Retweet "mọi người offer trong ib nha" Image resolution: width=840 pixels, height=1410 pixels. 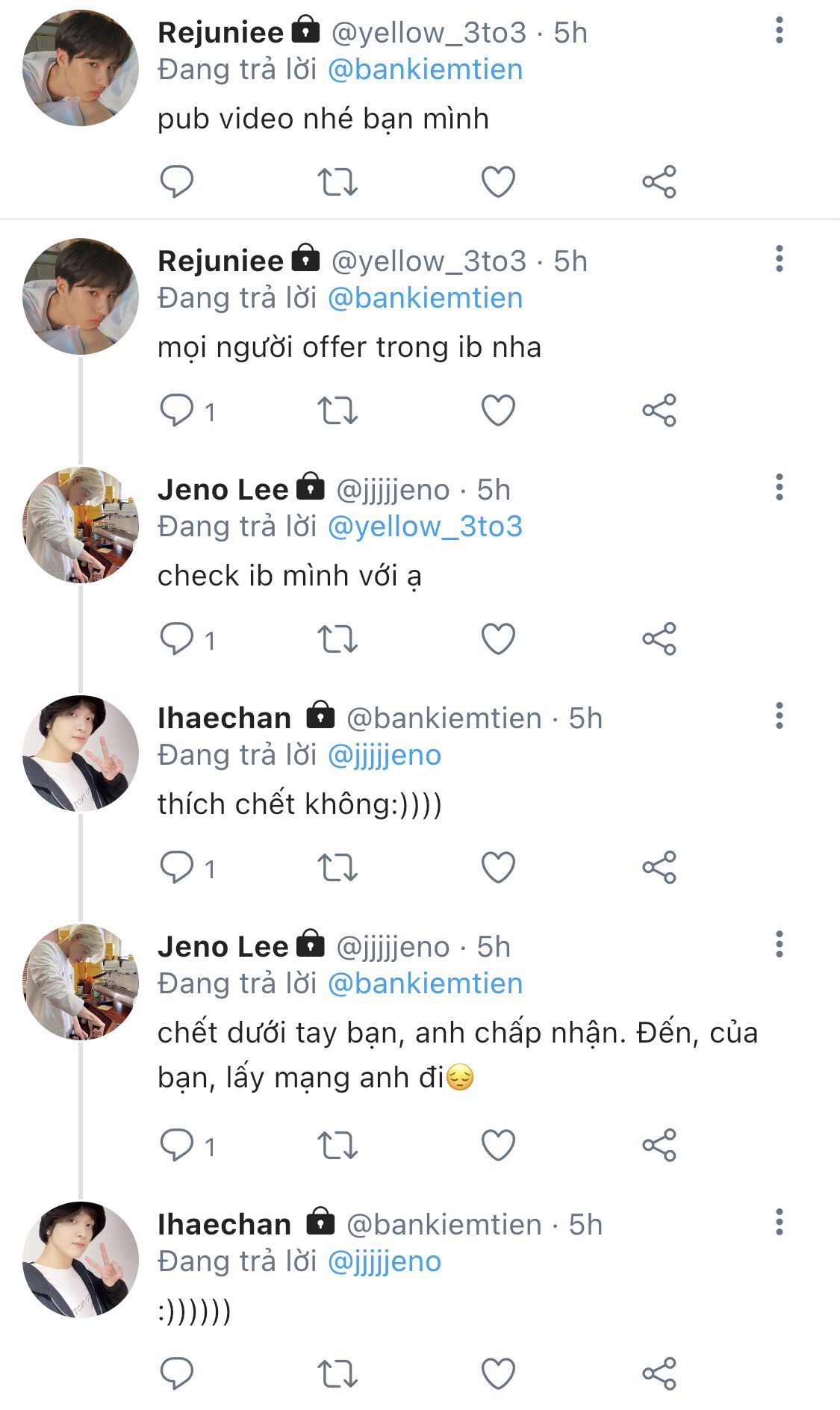(x=337, y=410)
